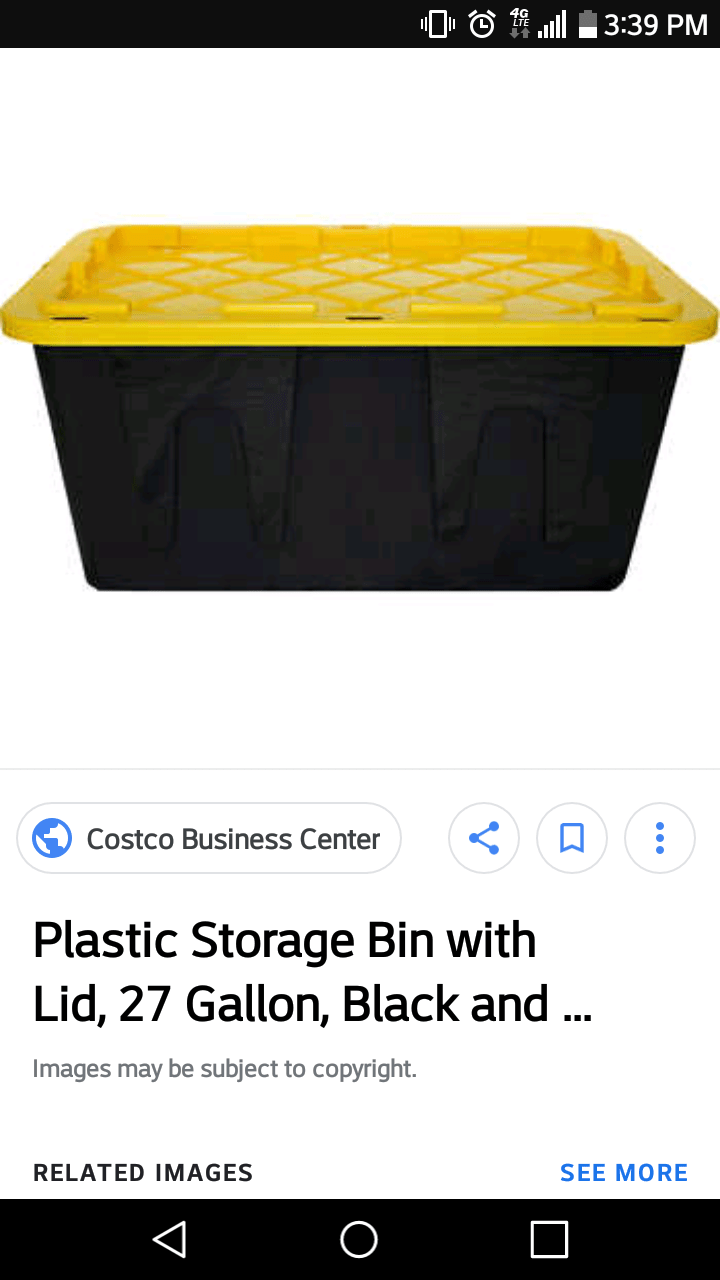Tap the RELATED IMAGES heading
Screen dimensions: 720x1280
143,1172
